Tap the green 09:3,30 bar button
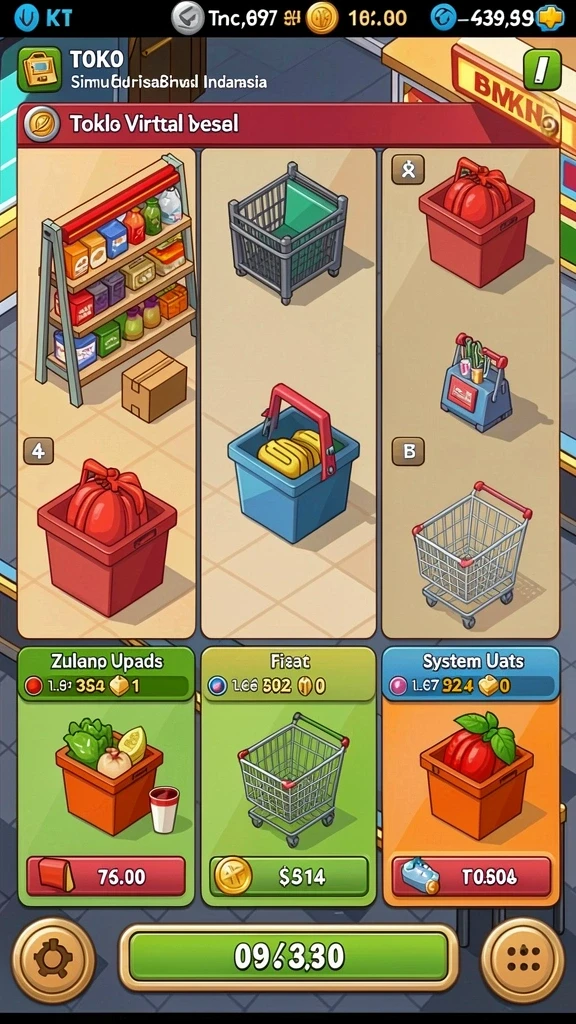This screenshot has width=576, height=1024. click(x=289, y=957)
